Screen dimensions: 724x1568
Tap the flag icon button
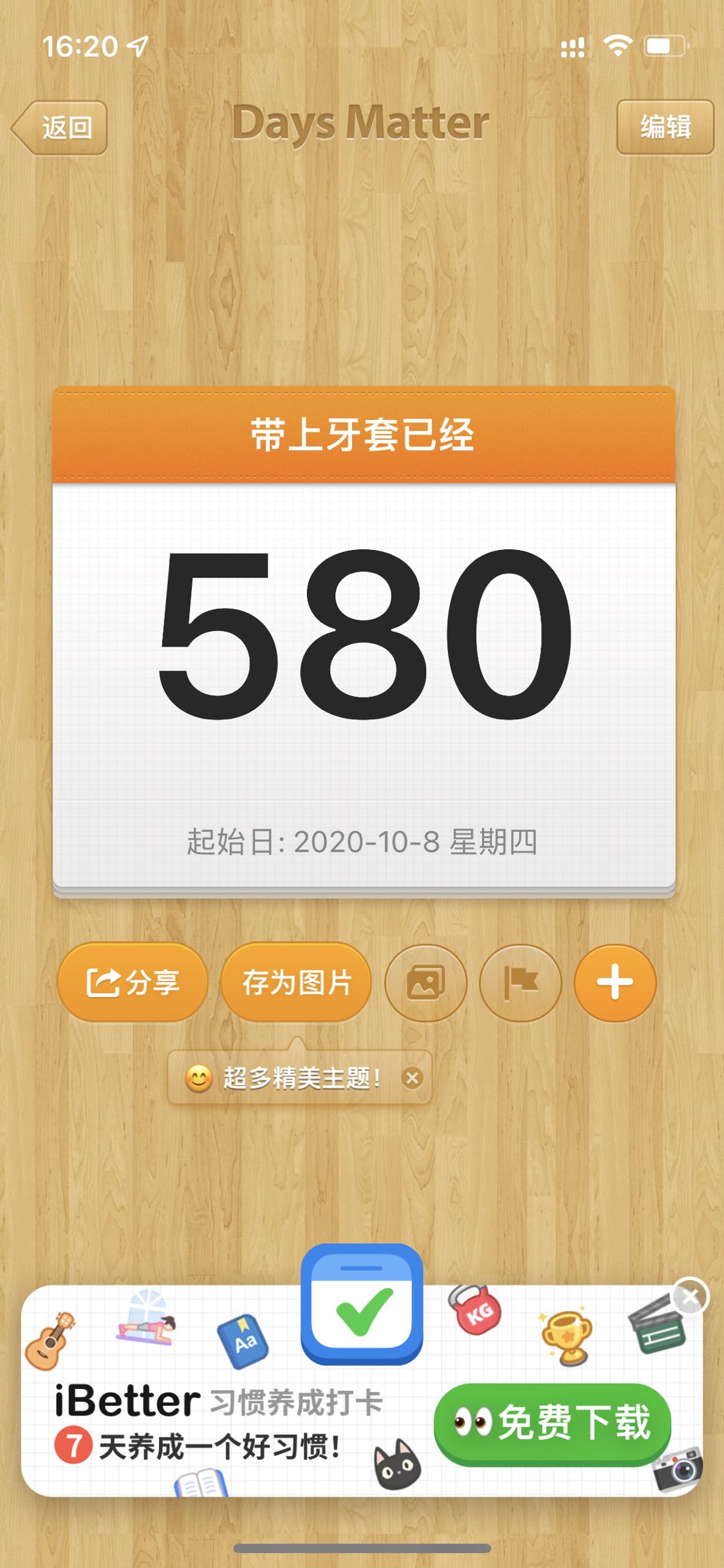click(520, 983)
